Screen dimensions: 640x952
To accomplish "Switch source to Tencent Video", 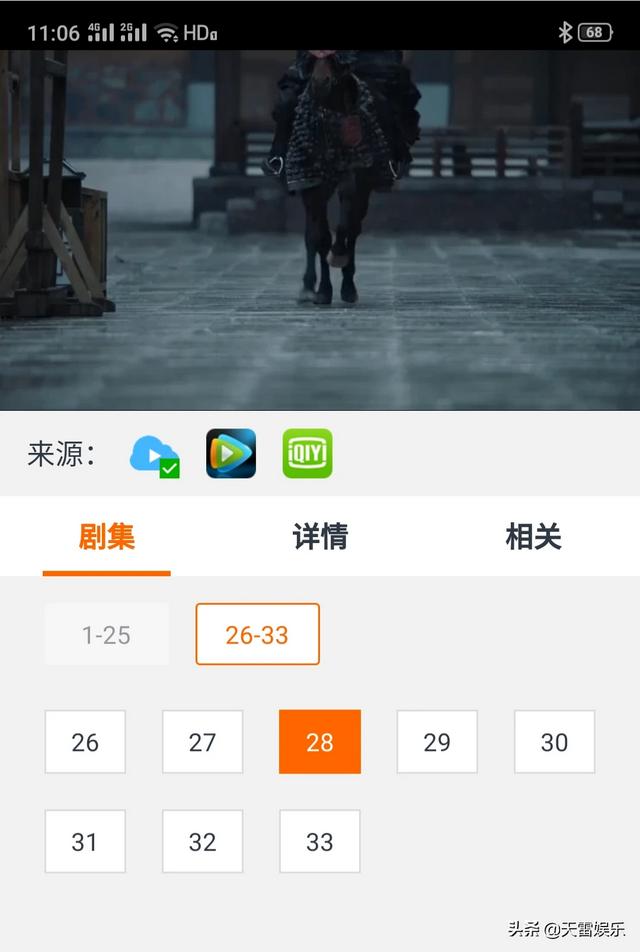I will (231, 454).
